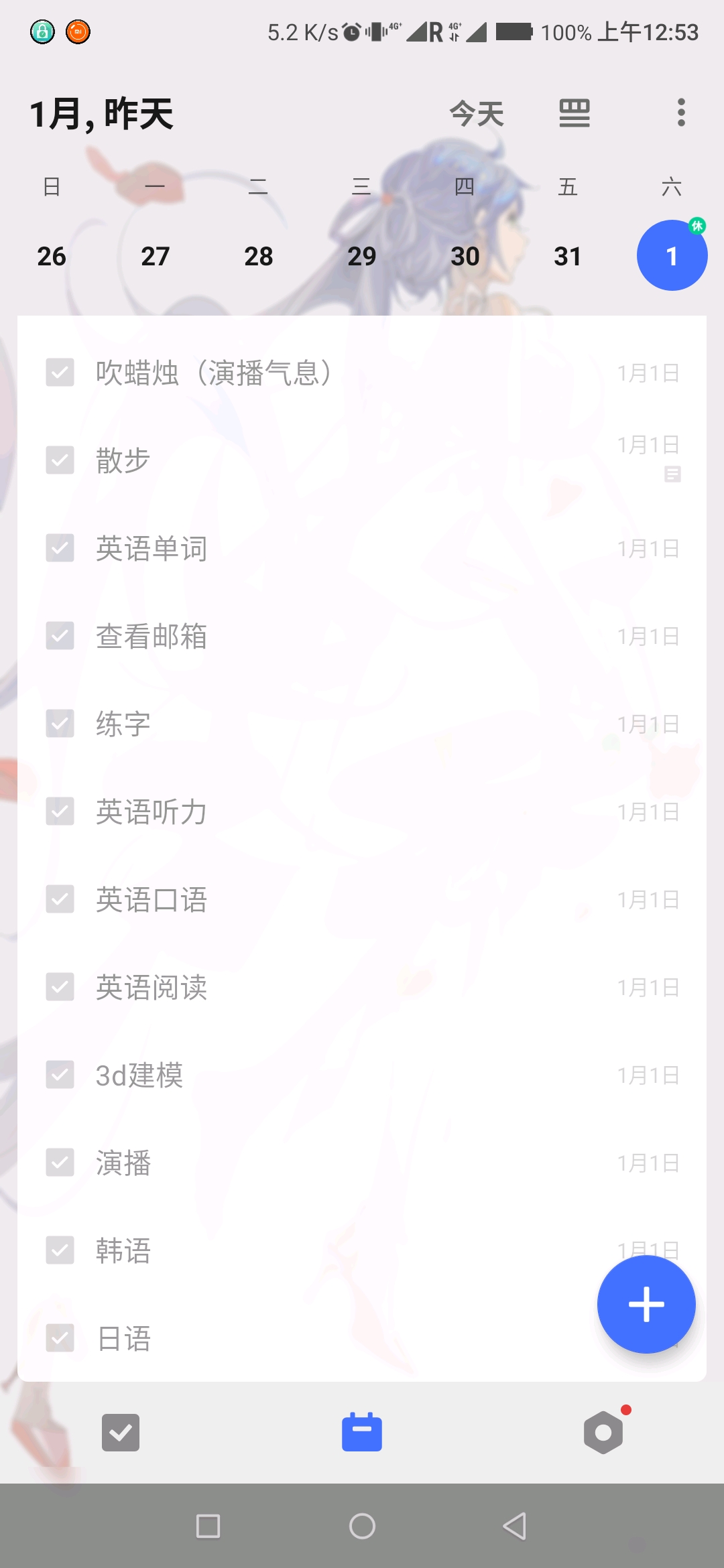Uncheck the 3d建模 checkbox
Image resolution: width=724 pixels, height=1568 pixels.
60,1075
